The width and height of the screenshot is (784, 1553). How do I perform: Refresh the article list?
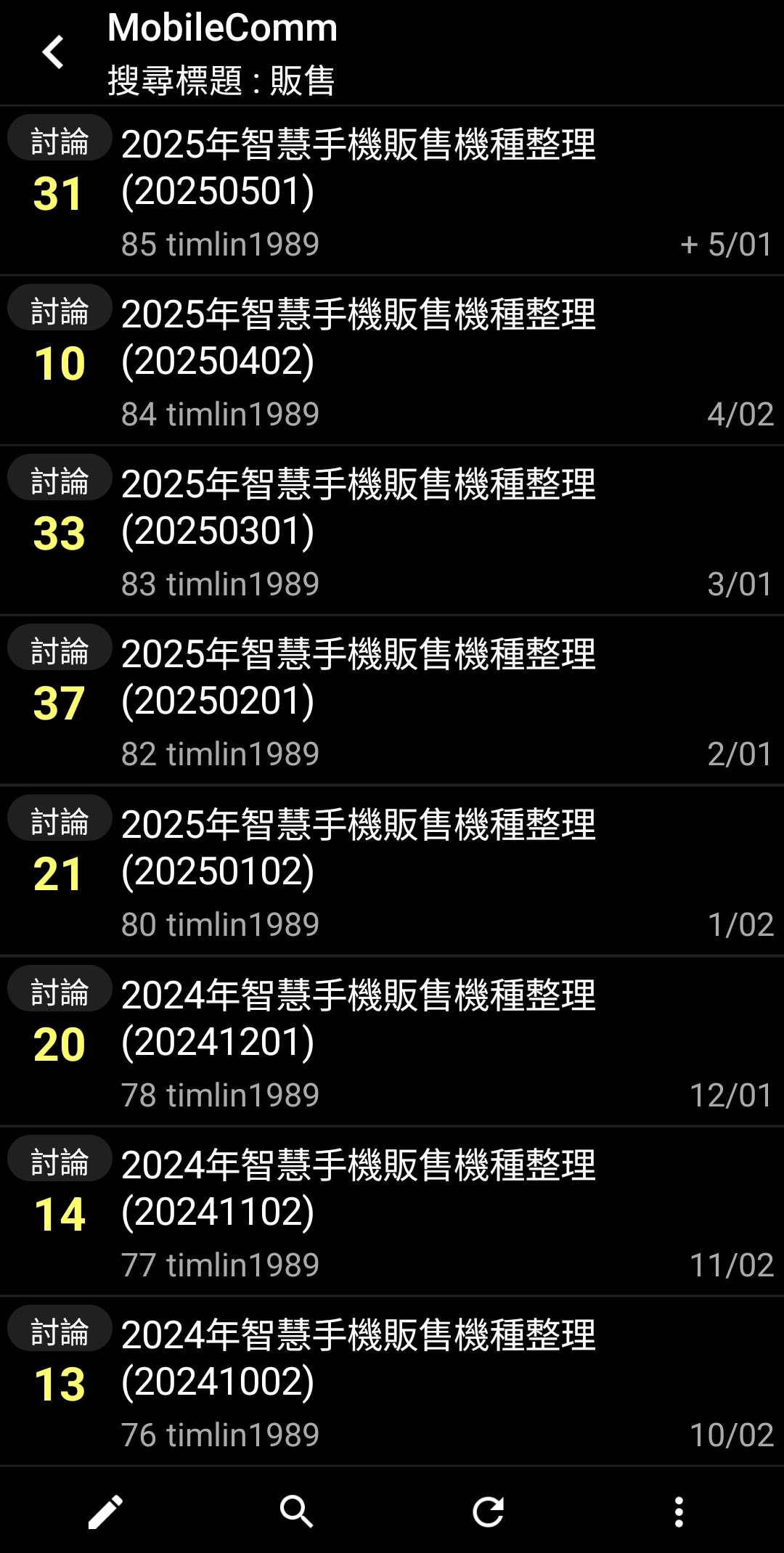(488, 1512)
